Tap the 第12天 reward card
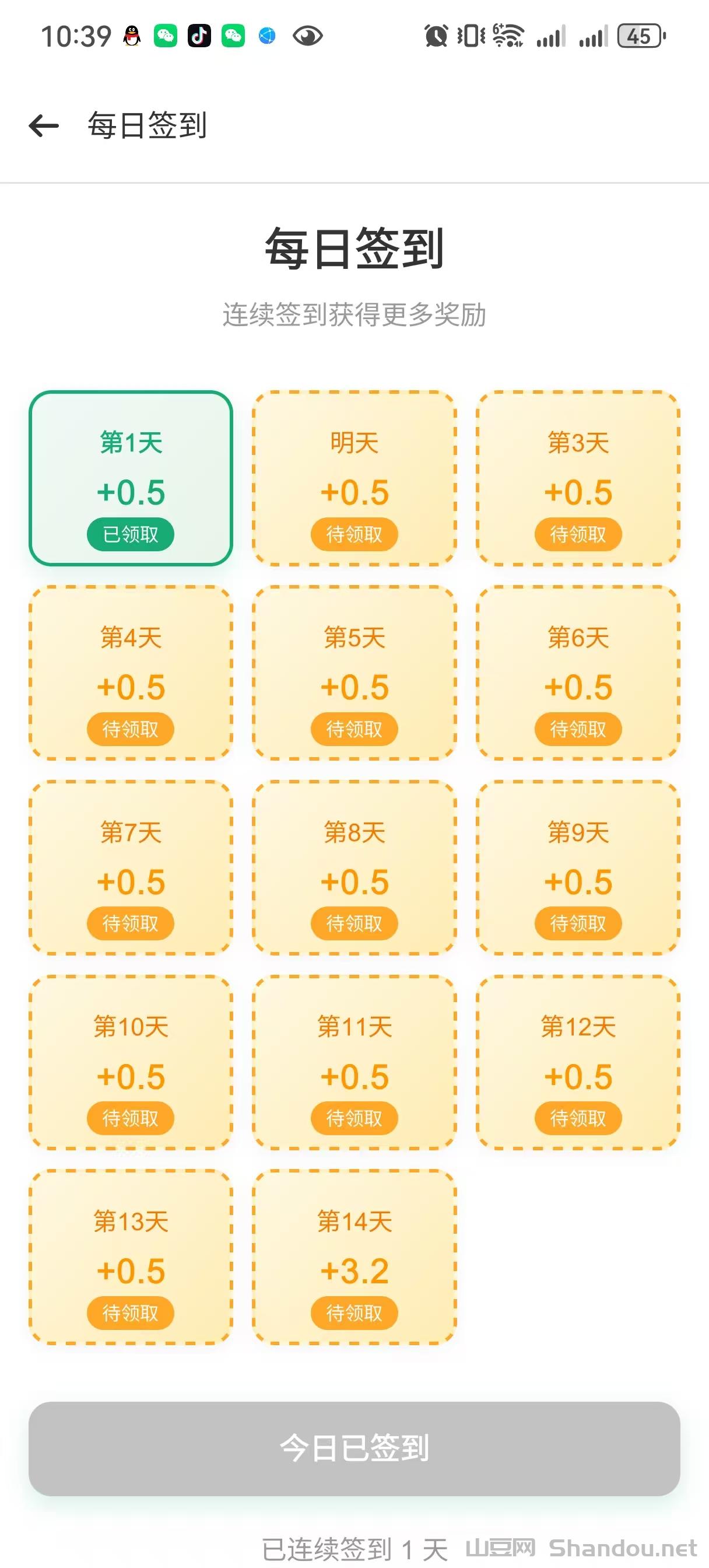The height and width of the screenshot is (1568, 709). 578,1063
